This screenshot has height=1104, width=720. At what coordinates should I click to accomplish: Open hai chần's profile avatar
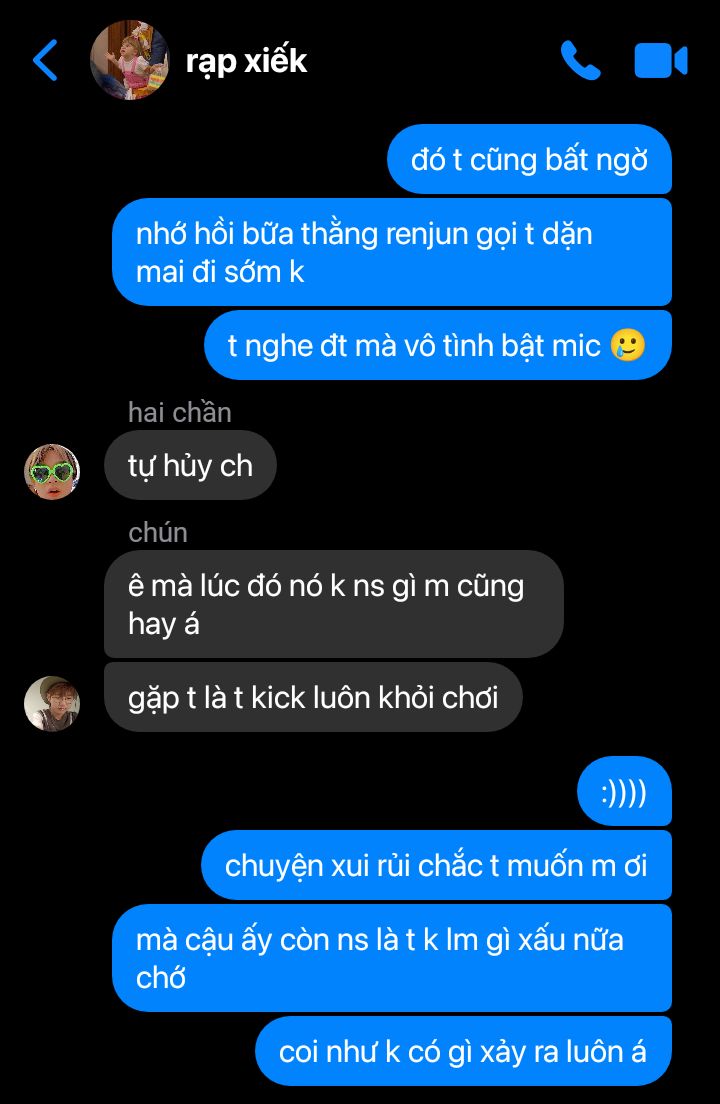52,471
